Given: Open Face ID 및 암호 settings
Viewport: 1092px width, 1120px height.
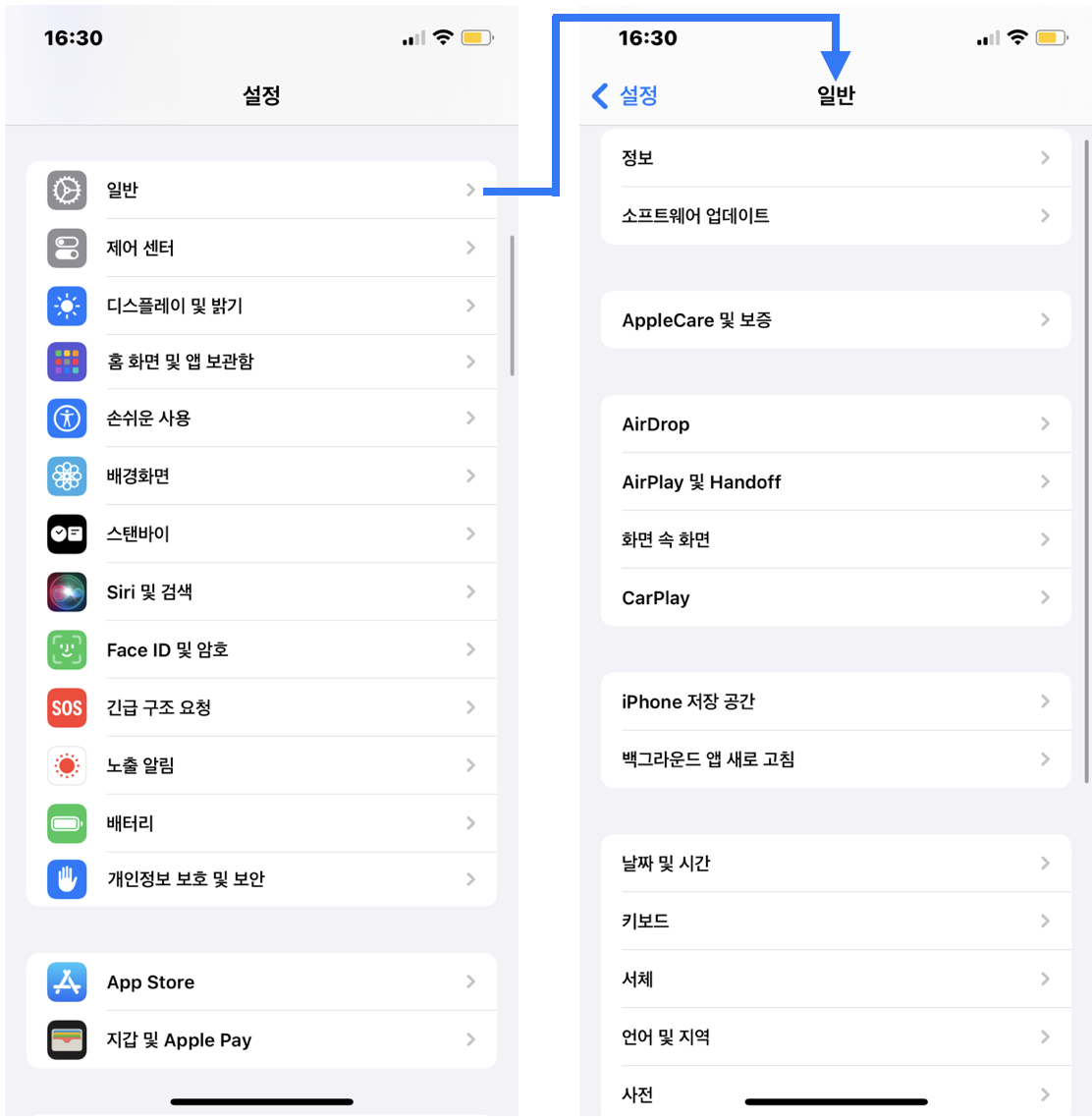Looking at the screenshot, I should 261,649.
